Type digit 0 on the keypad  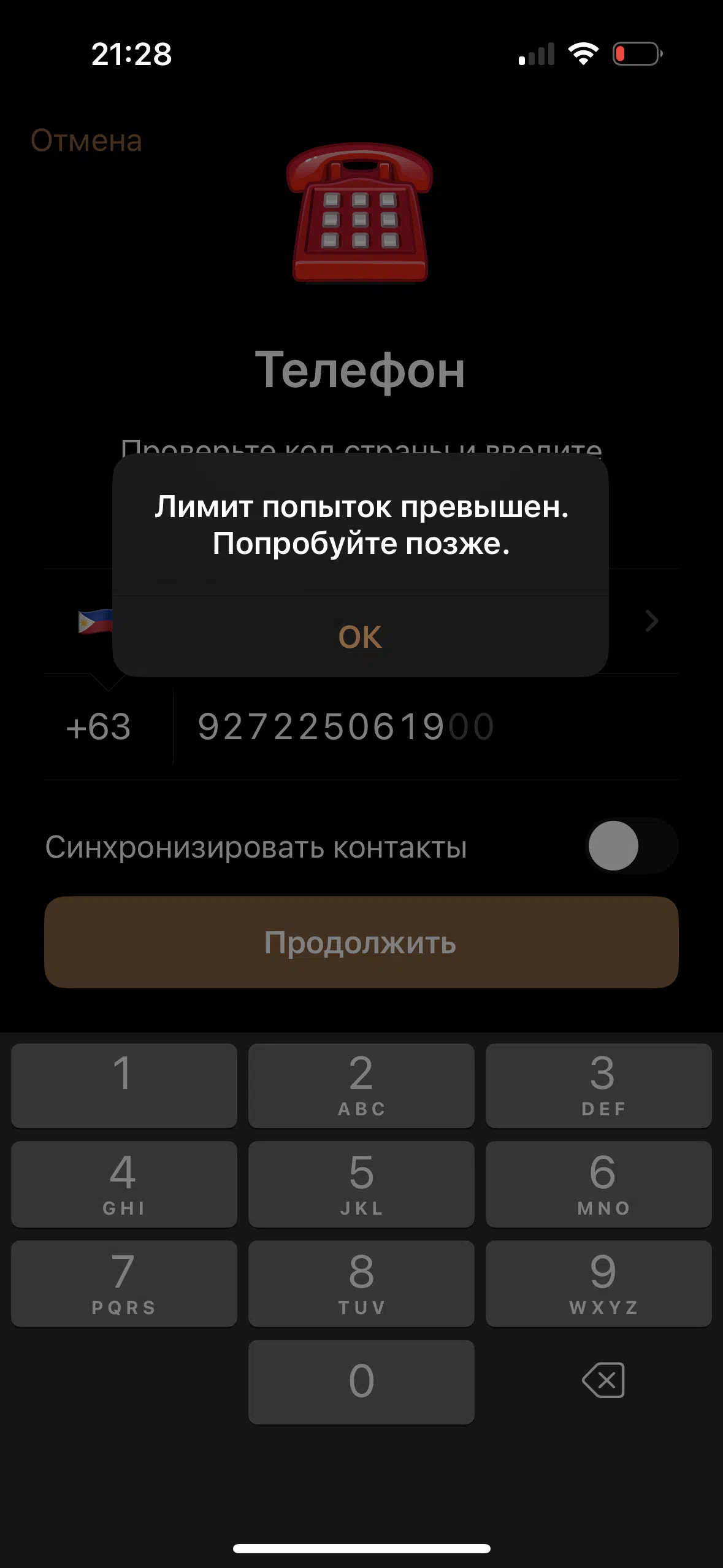[361, 1382]
